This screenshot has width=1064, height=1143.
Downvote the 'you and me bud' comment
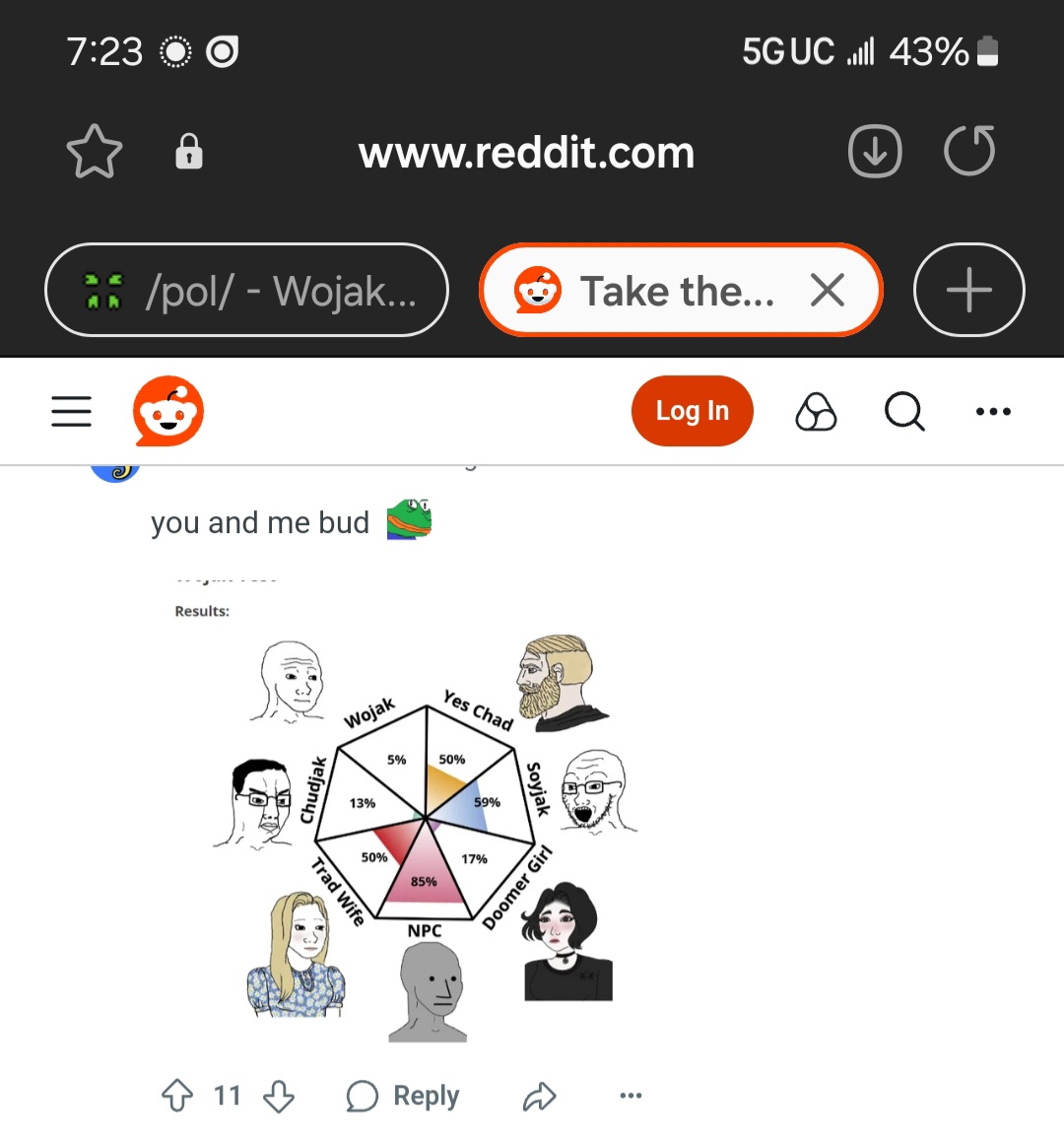(x=279, y=1095)
